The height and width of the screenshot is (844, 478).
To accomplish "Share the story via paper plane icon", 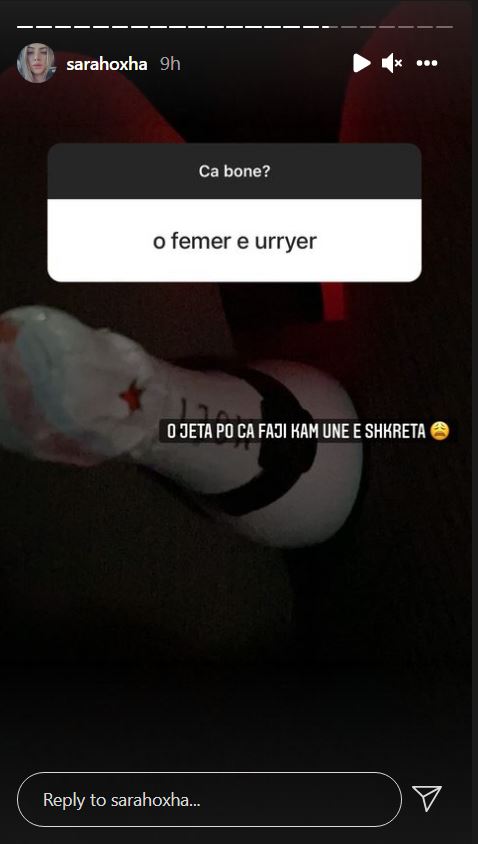I will point(427,798).
